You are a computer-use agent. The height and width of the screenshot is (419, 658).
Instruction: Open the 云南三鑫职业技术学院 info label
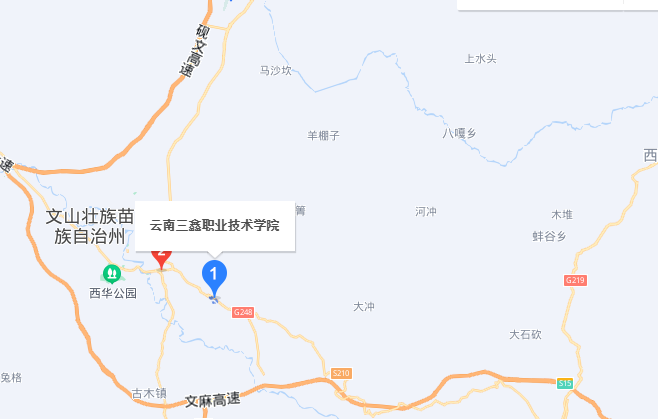(214, 226)
